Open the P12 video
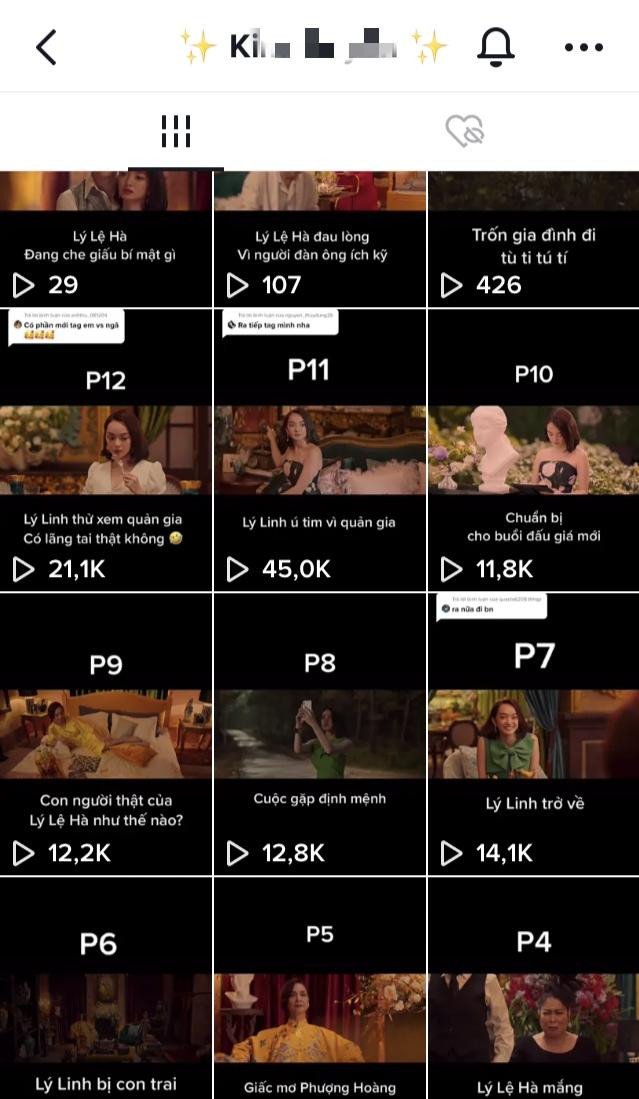The width and height of the screenshot is (639, 1099). (106, 450)
